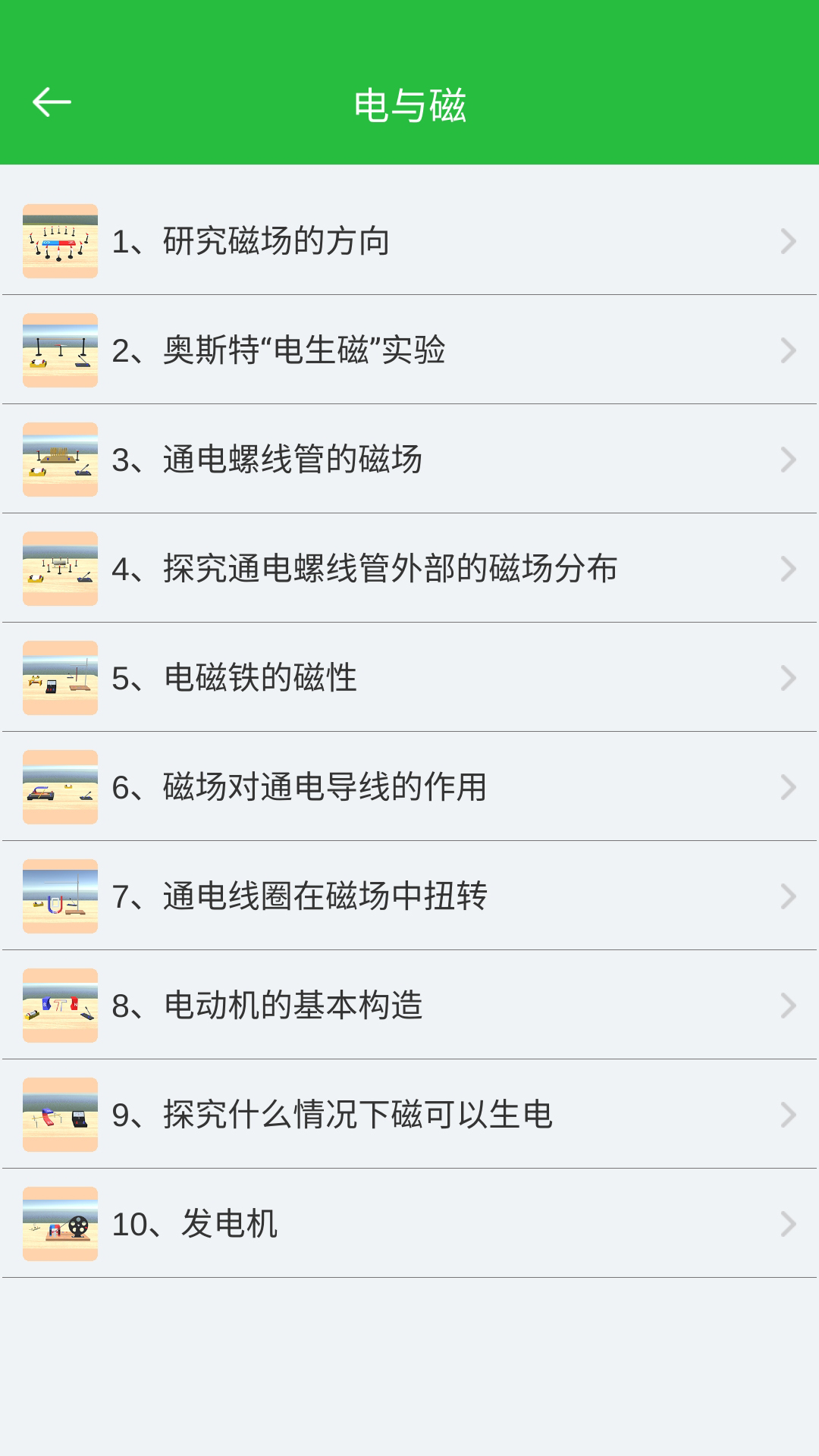Select the 奥斯特电生磁实验 list row

409,350
